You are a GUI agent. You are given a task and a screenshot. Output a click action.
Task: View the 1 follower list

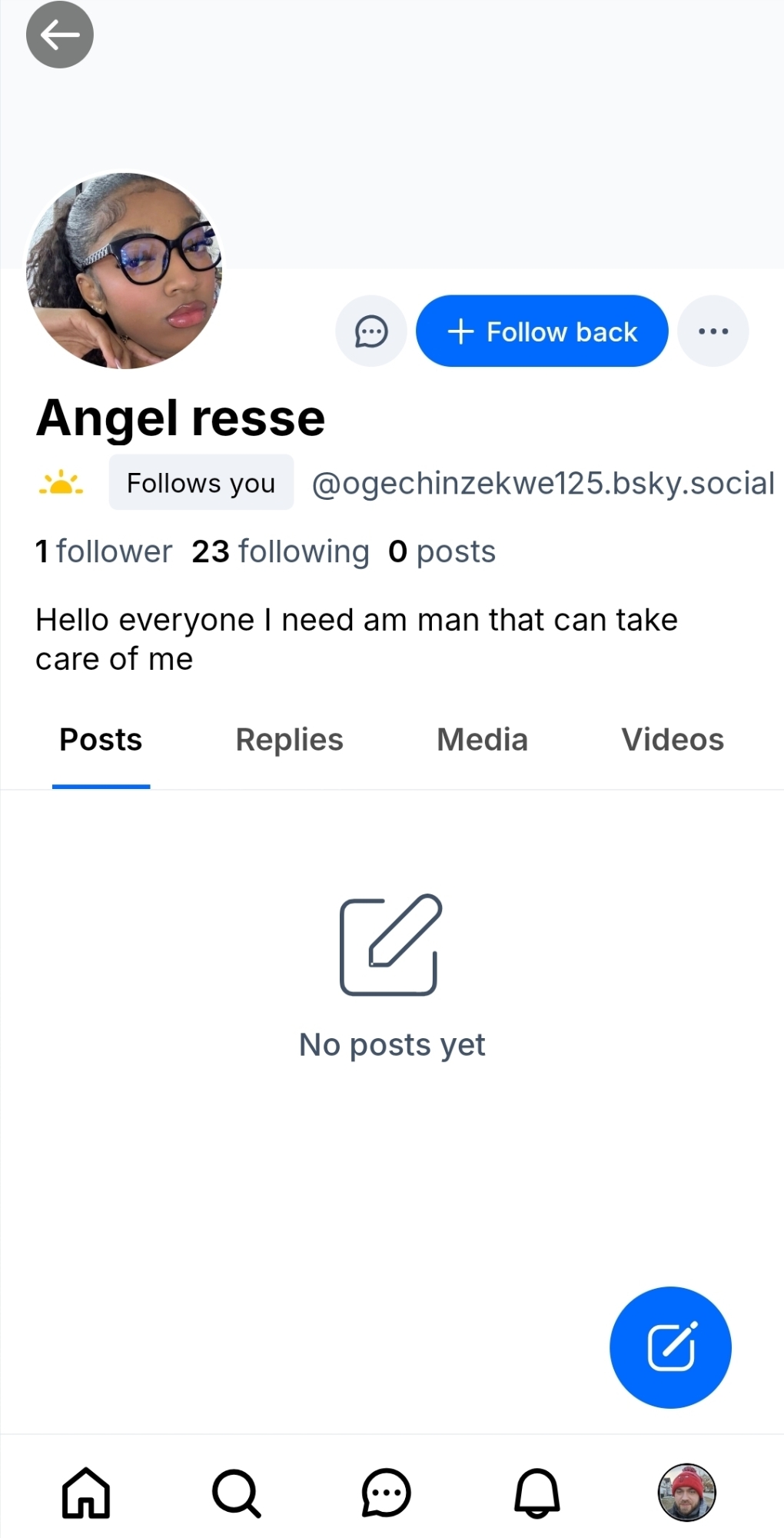click(104, 551)
